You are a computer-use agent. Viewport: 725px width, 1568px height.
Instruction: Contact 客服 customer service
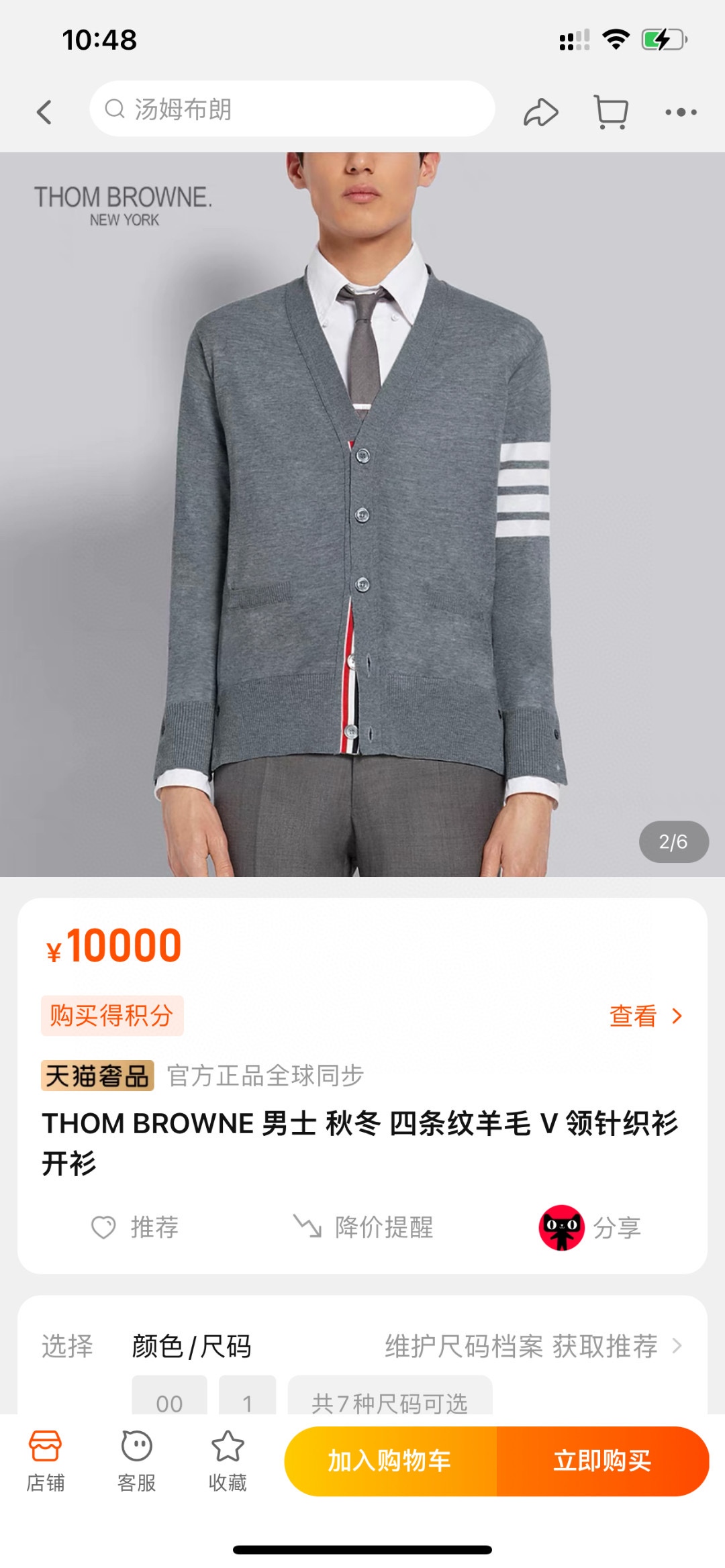pos(136,1461)
